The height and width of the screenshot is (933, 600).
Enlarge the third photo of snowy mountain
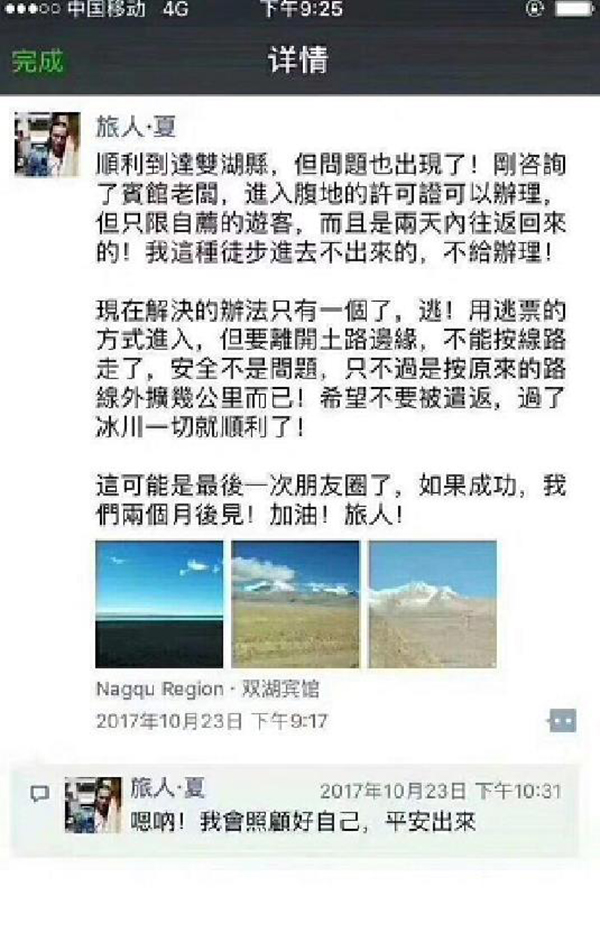pyautogui.click(x=432, y=604)
